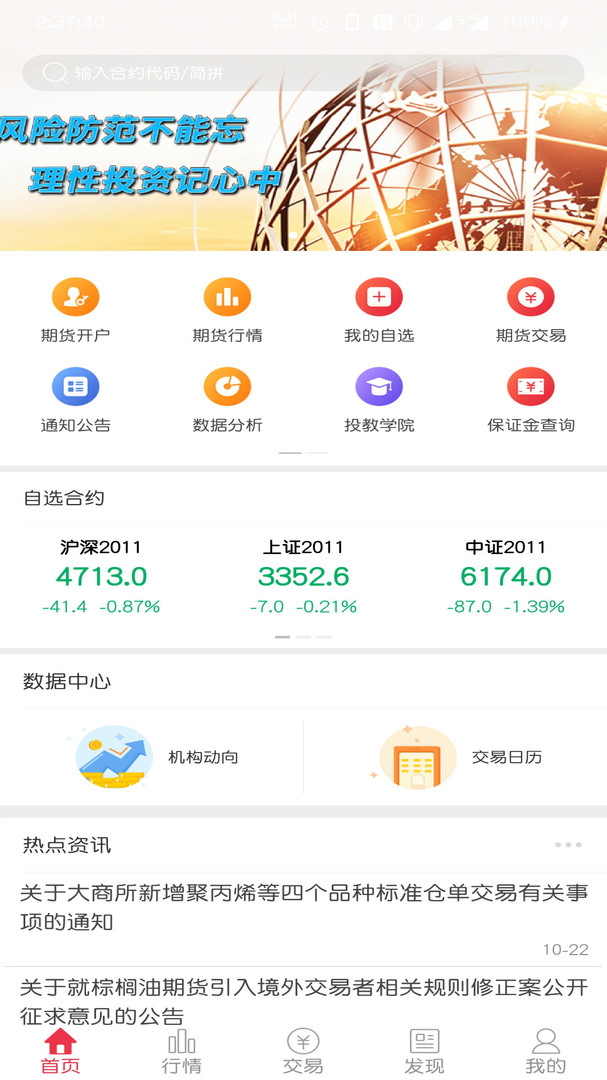Show more options for 热点资讯
This screenshot has width=607, height=1080.
coord(568,845)
